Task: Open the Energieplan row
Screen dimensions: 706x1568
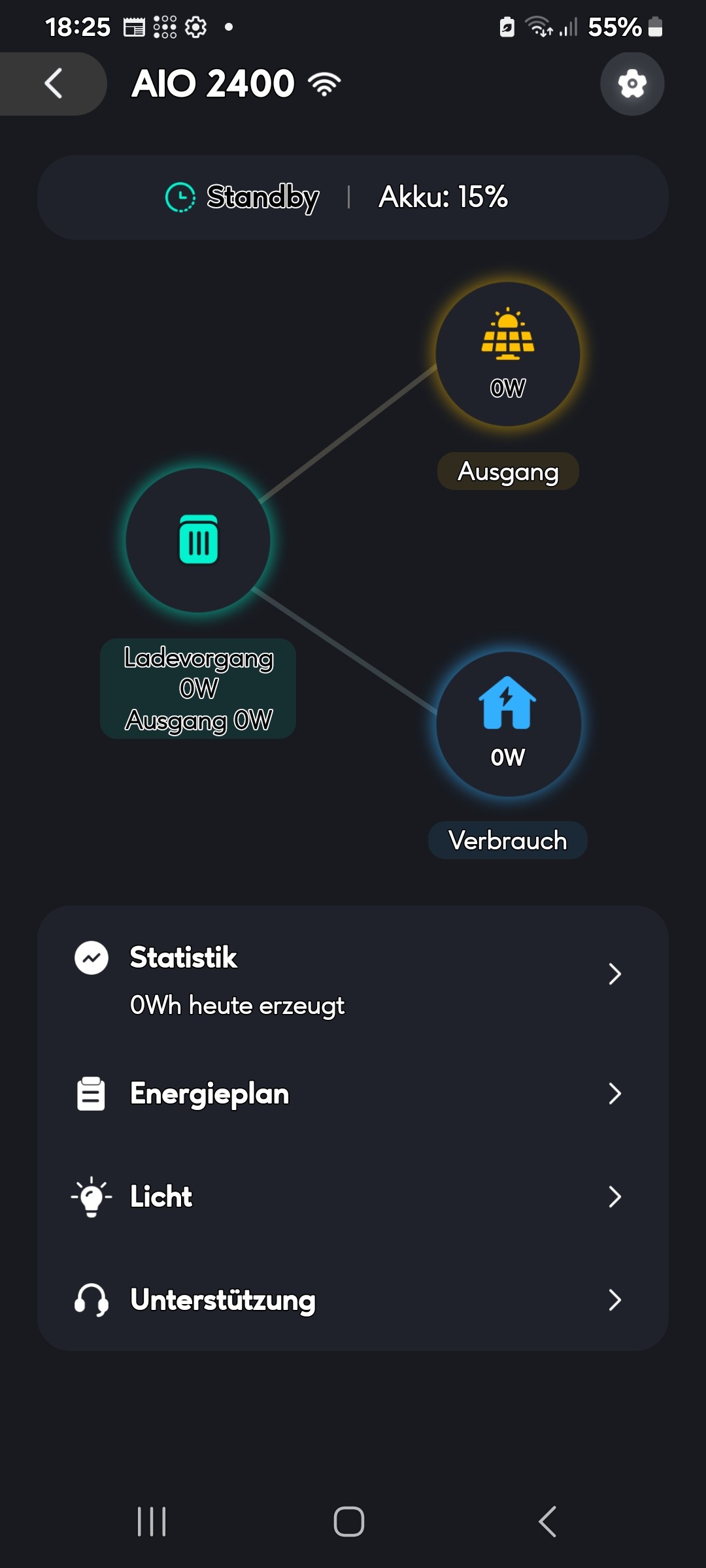Action: [353, 1093]
